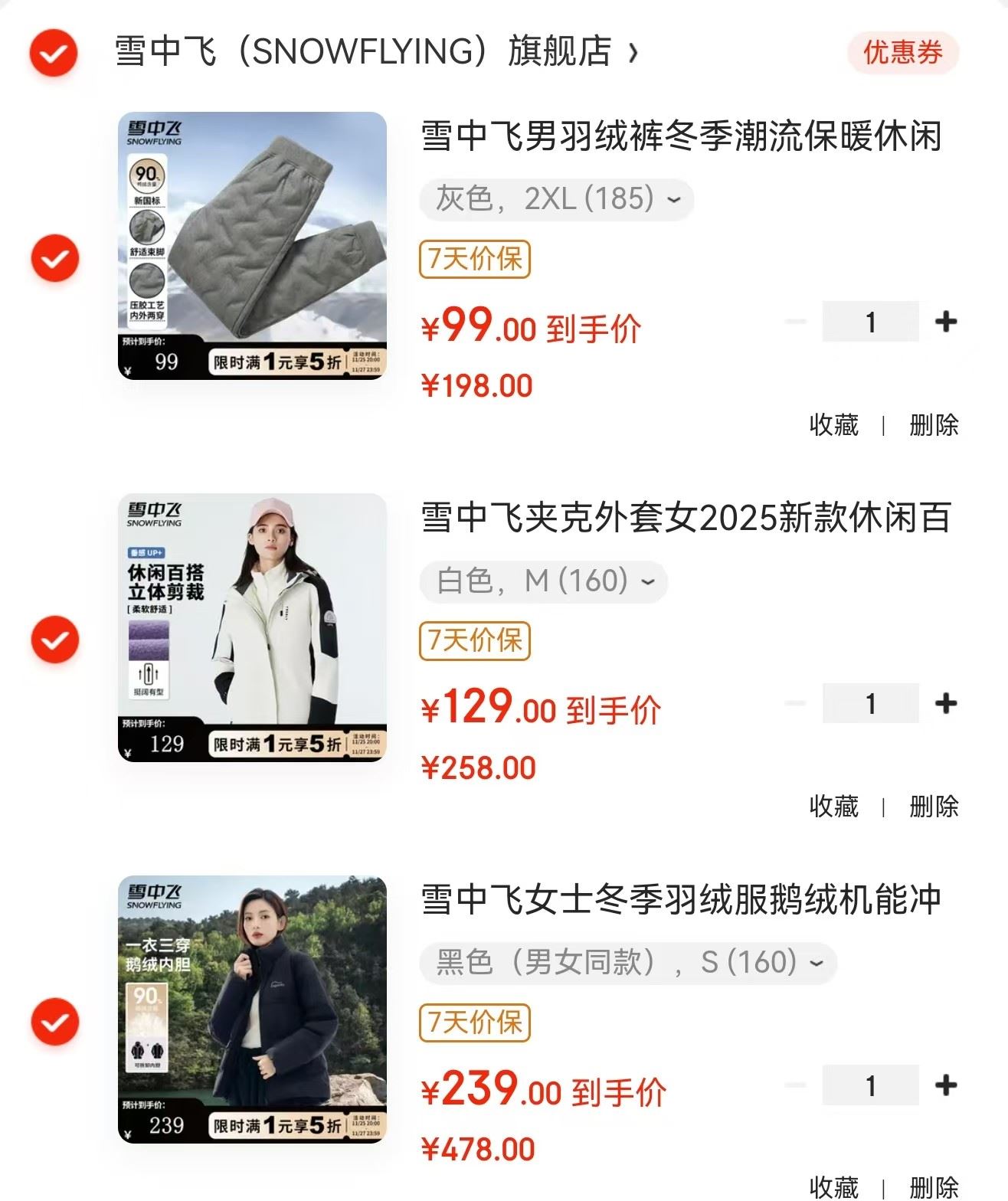Favorite the 男羽绒裤 via 收藏
This screenshot has width=1008, height=1201.
(833, 425)
